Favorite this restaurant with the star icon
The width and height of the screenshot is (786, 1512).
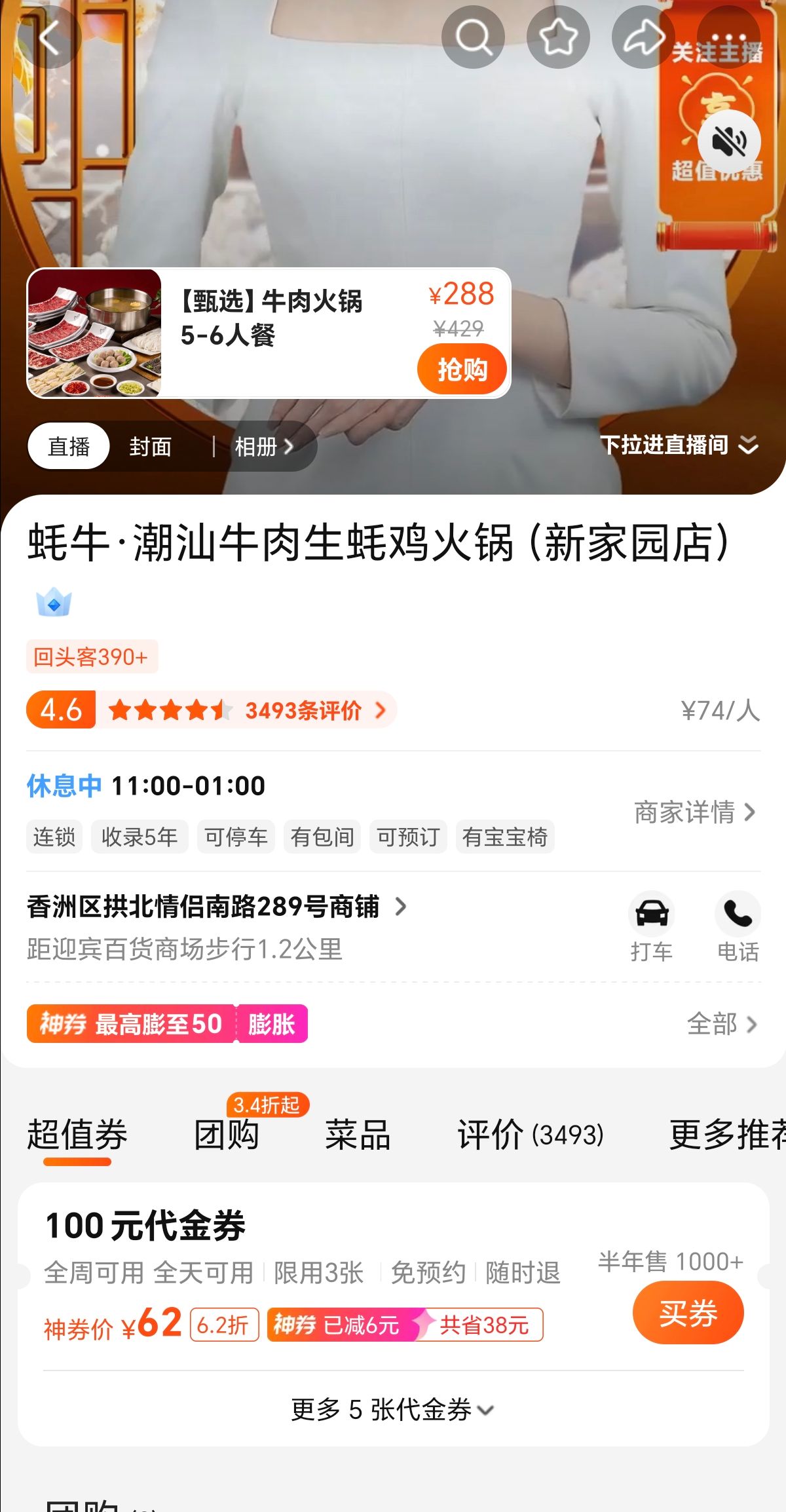tap(558, 37)
